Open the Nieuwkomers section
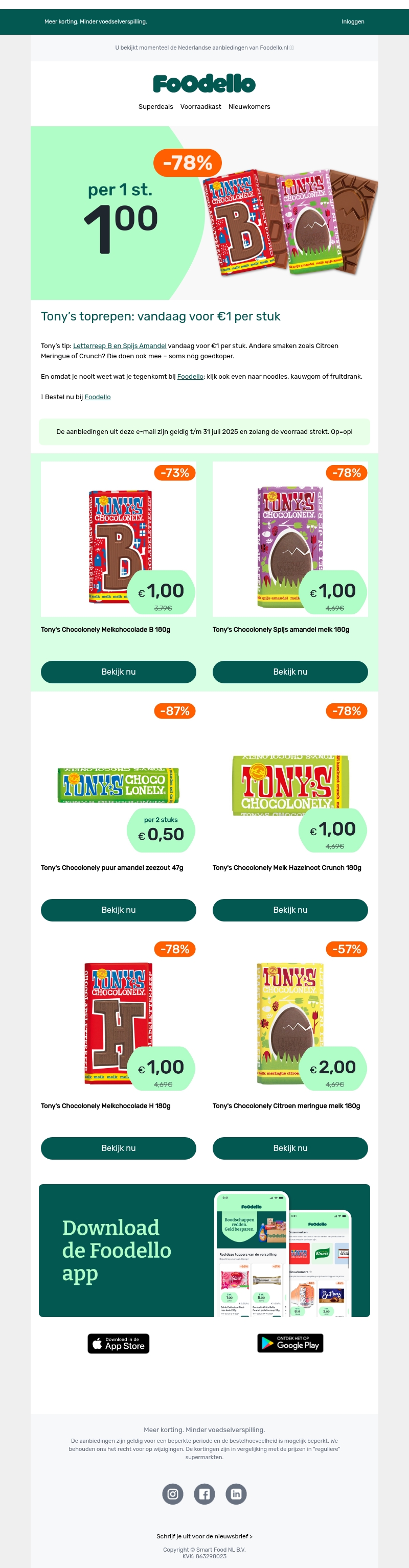This screenshot has height=1568, width=409. click(249, 106)
